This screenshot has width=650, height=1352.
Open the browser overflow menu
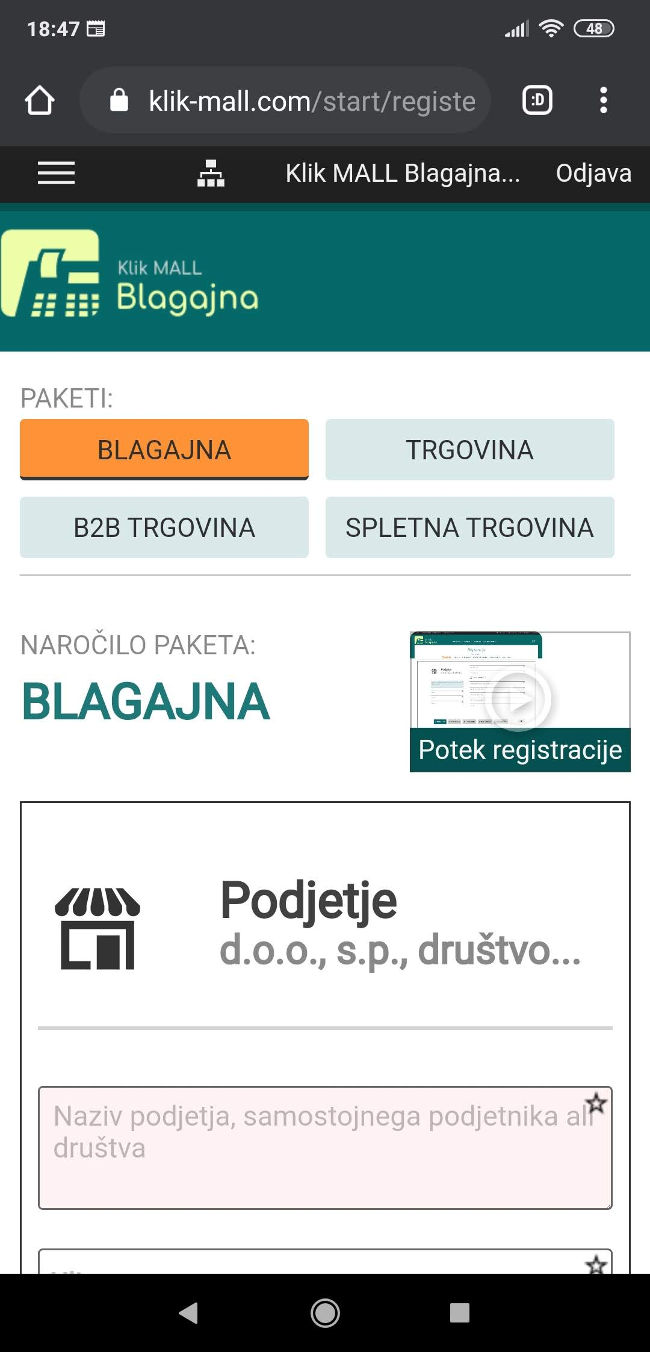pyautogui.click(x=603, y=100)
